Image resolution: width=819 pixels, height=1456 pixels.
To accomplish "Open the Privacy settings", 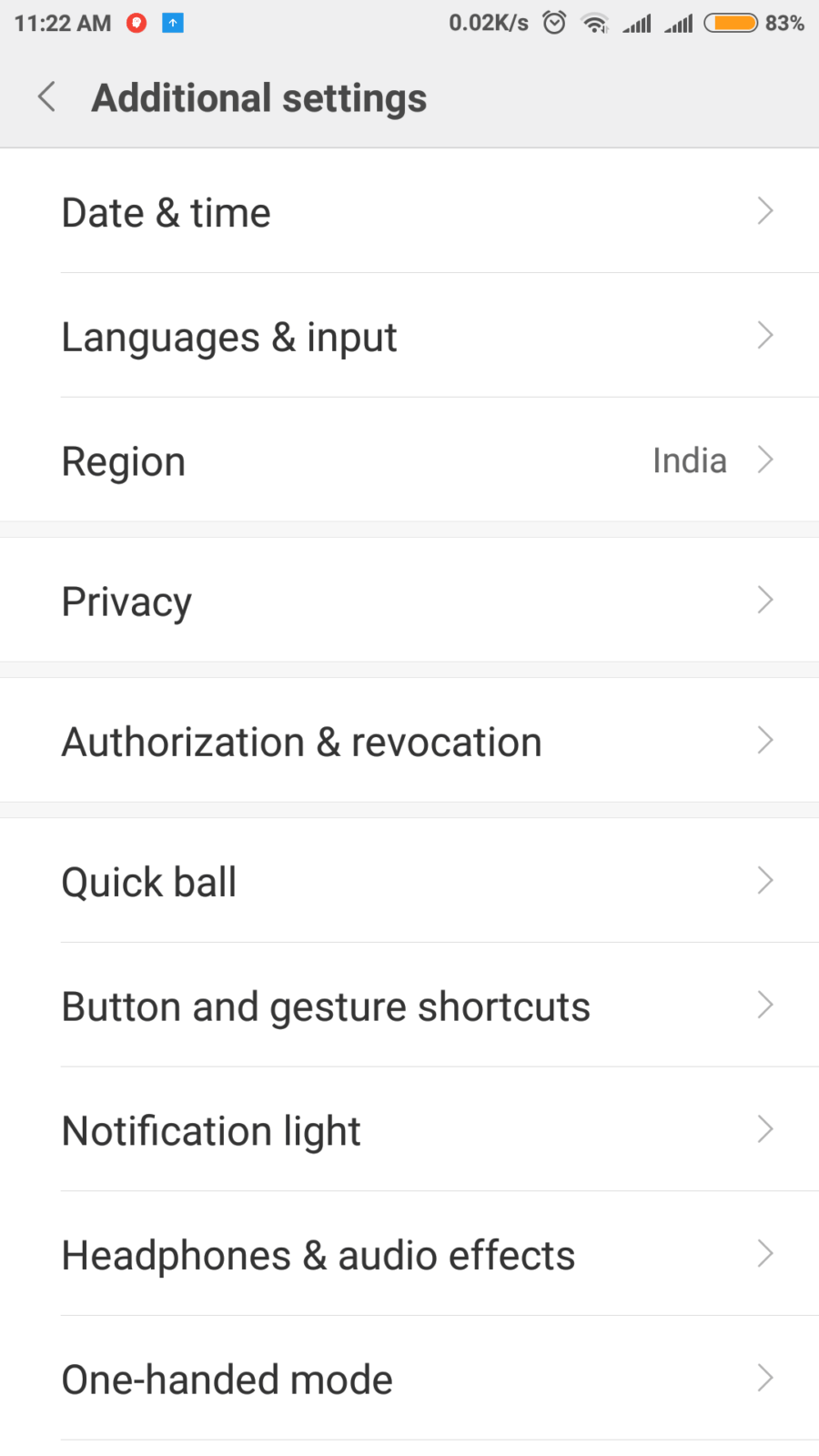I will click(409, 601).
